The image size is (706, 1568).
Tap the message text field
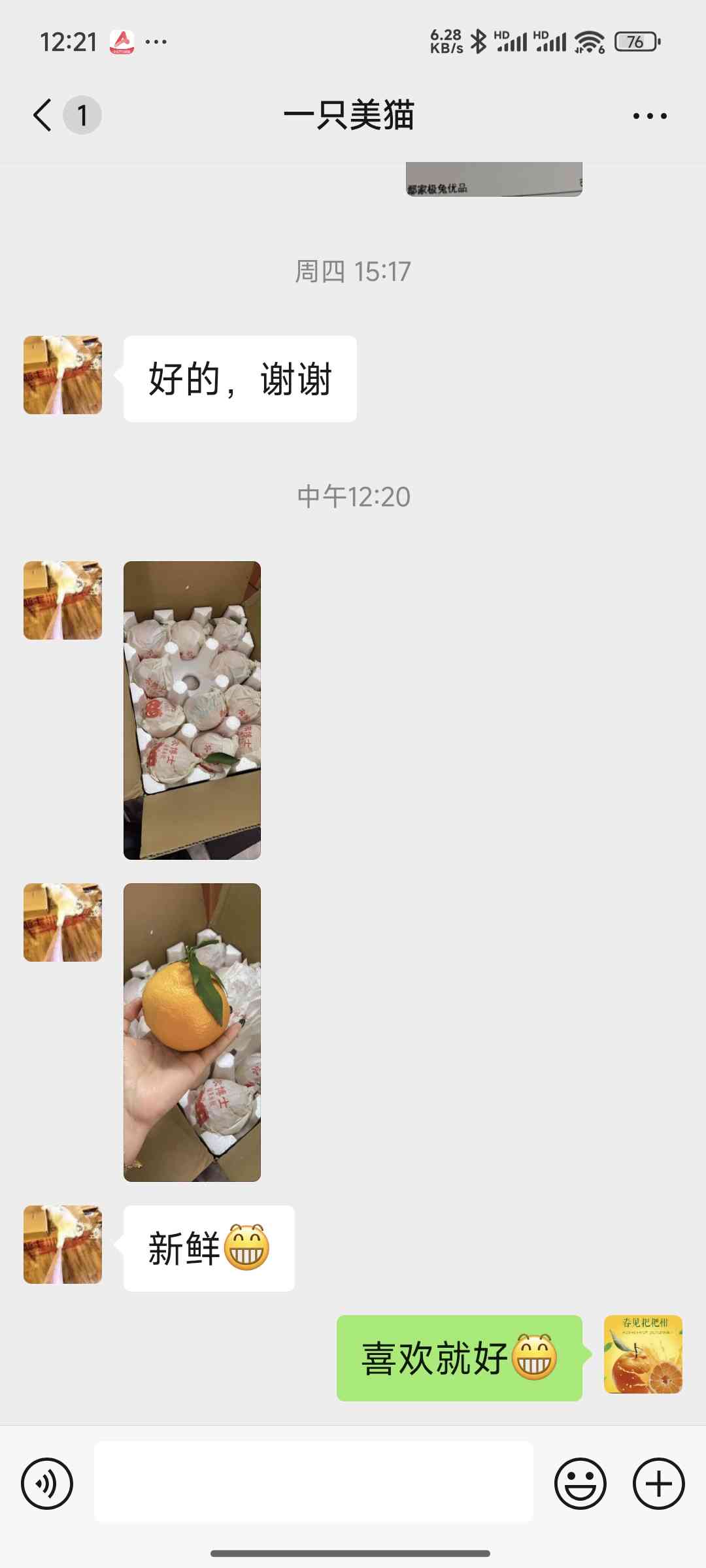314,1482
